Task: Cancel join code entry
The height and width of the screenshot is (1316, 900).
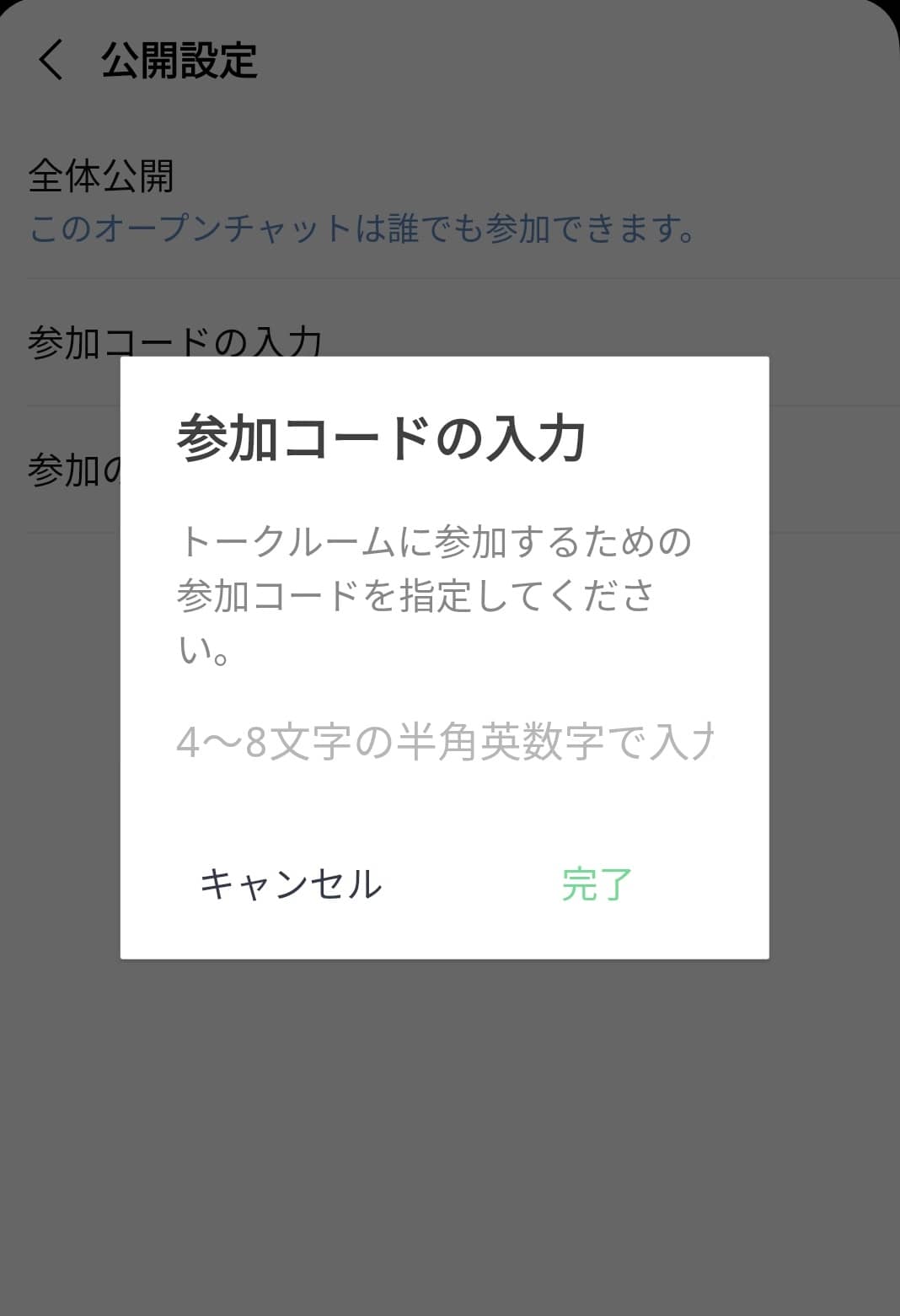Action: coord(290,884)
